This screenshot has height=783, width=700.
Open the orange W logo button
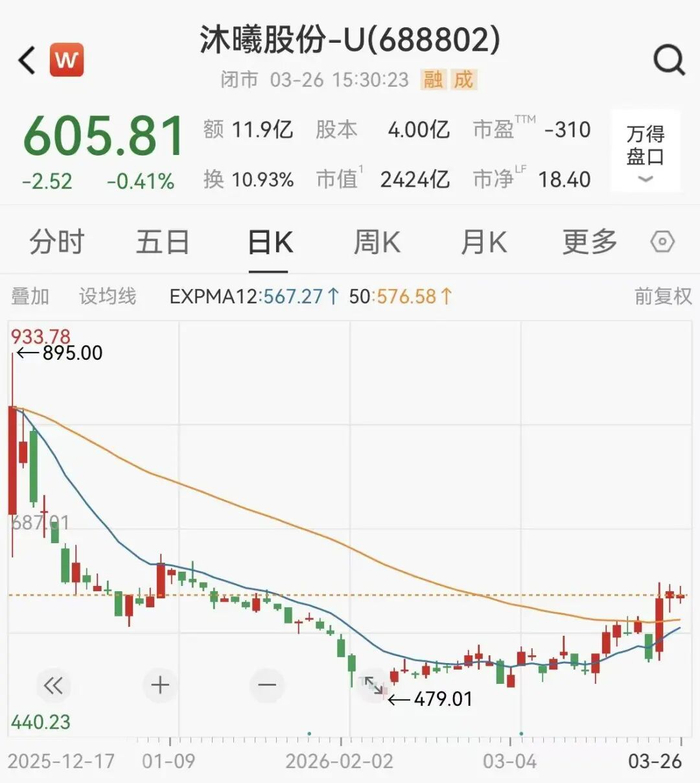pos(68,60)
